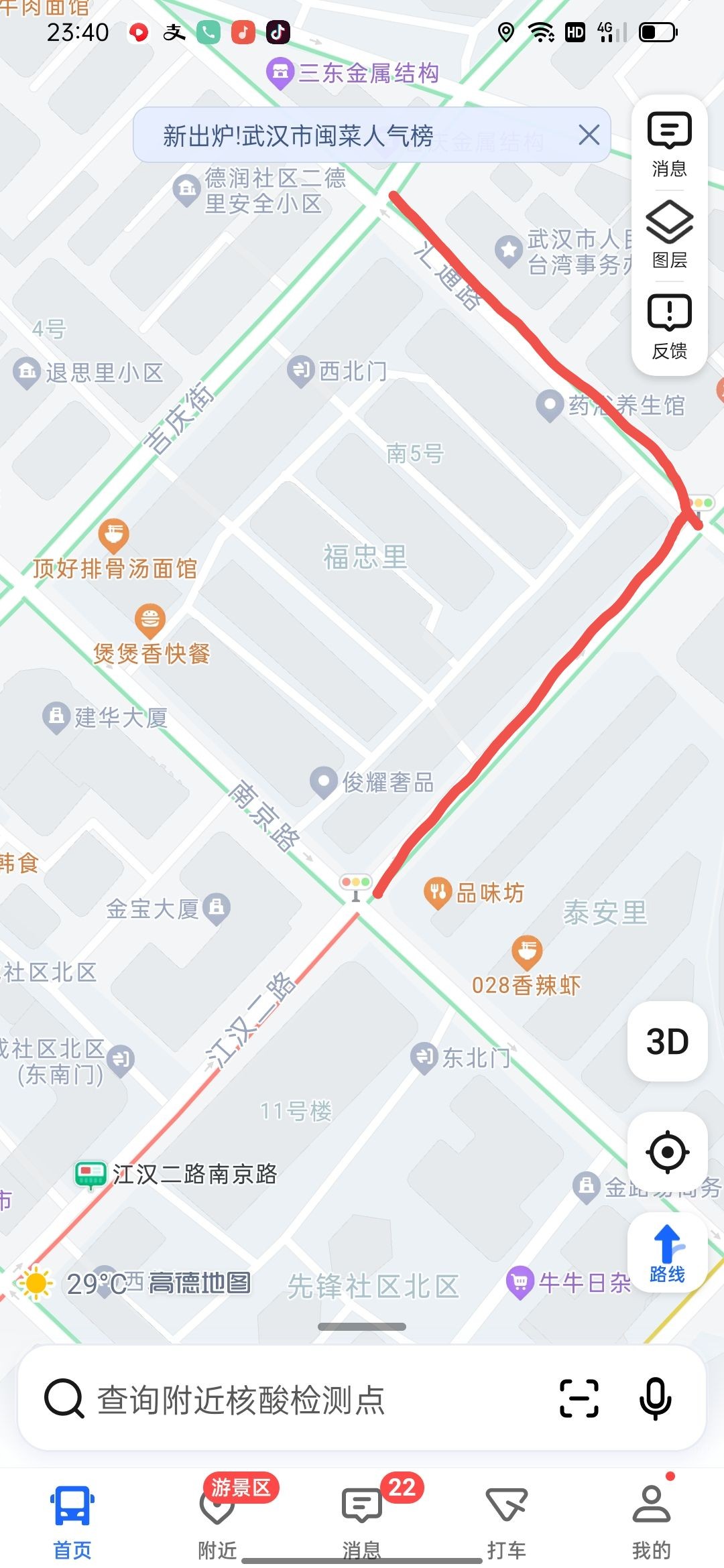Image resolution: width=724 pixels, height=1568 pixels.
Task: Check the 29°C weather indicator
Action: [x=74, y=1283]
